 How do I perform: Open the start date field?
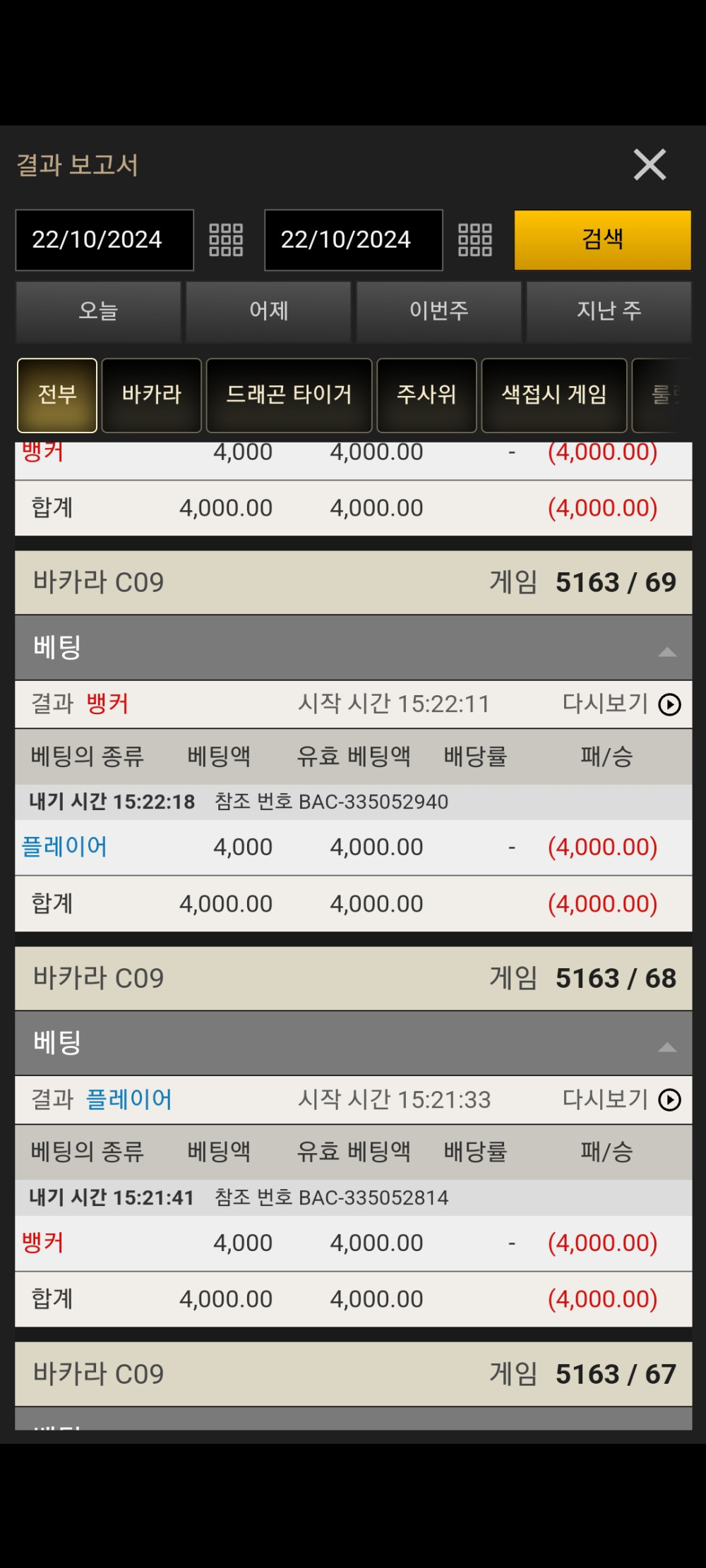[x=104, y=240]
